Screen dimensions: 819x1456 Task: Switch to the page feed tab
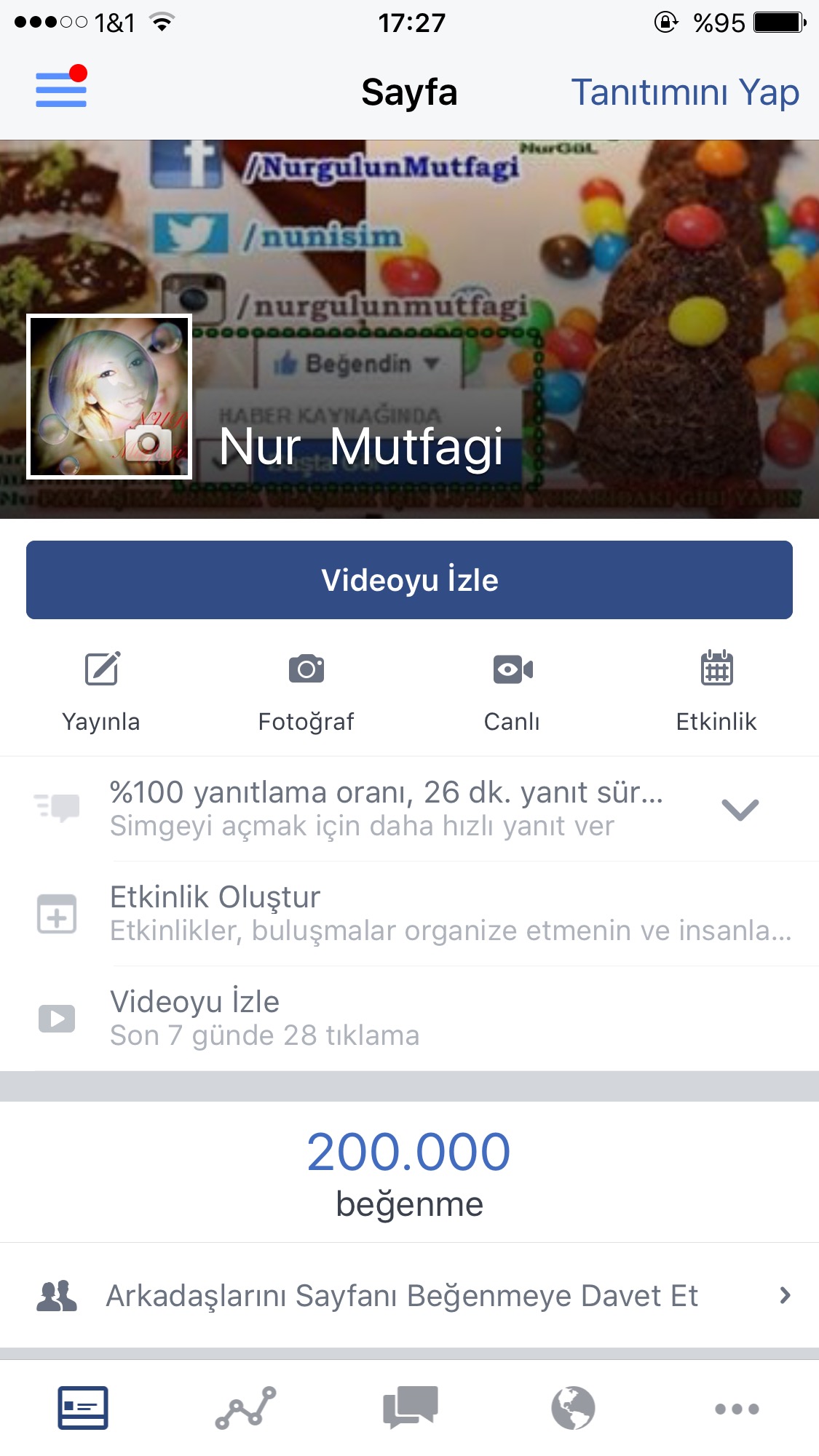[x=82, y=1408]
